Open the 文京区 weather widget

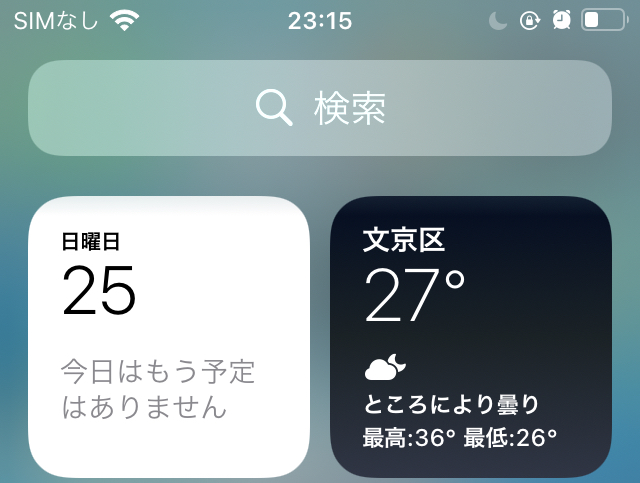[470, 336]
